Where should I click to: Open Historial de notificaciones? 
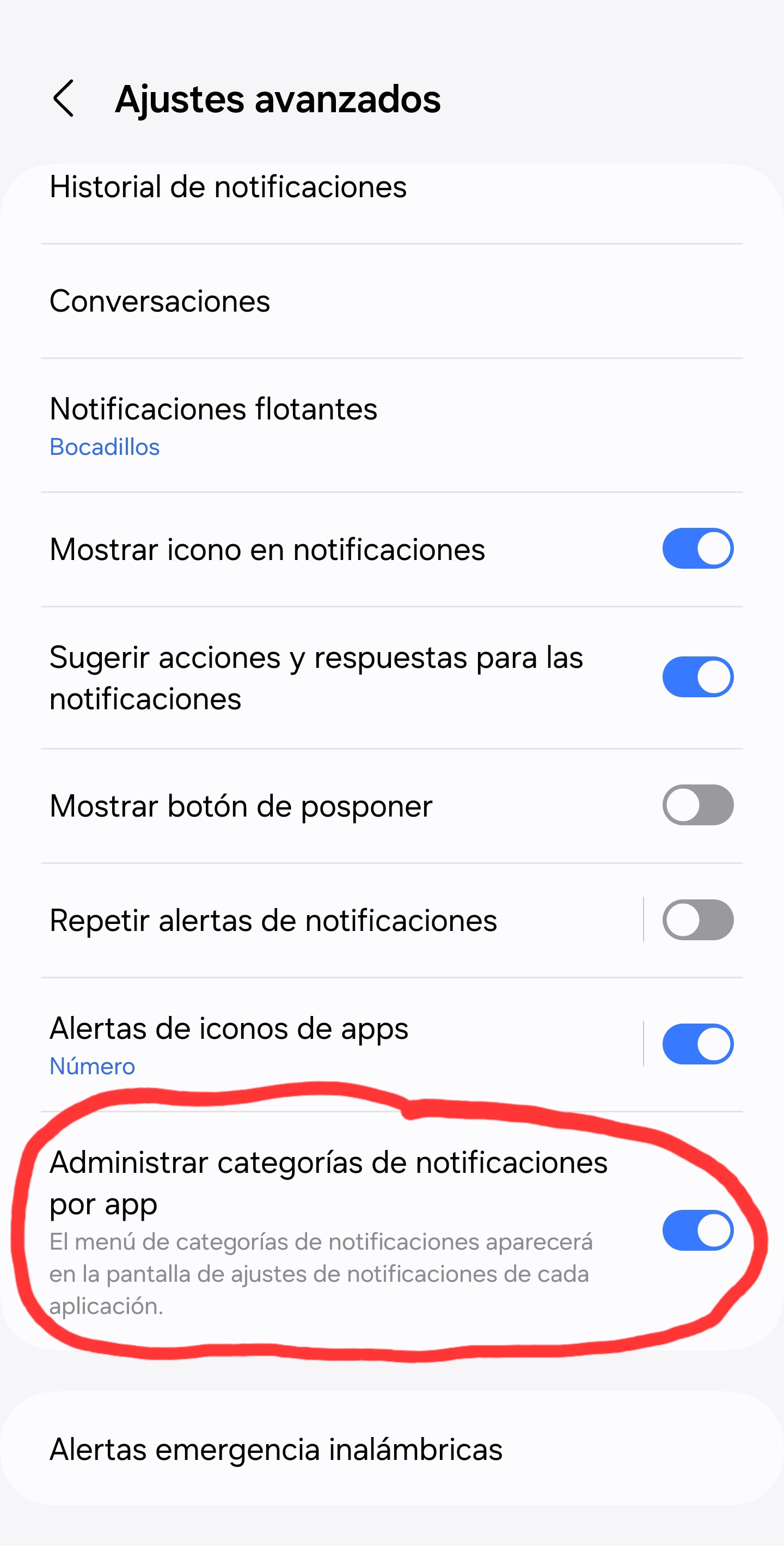click(228, 187)
